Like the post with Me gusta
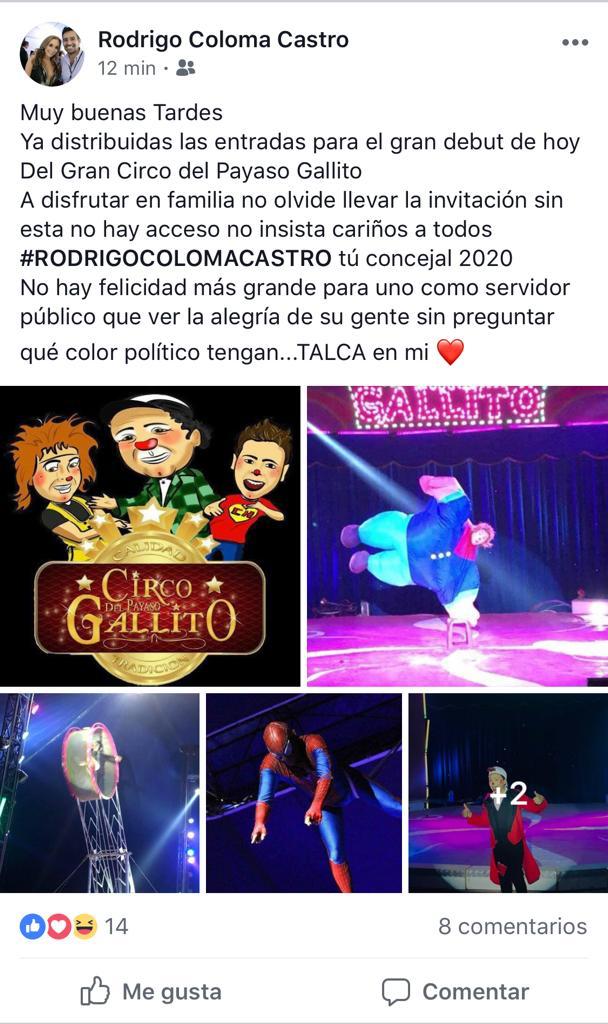608x1024 pixels. [x=152, y=991]
